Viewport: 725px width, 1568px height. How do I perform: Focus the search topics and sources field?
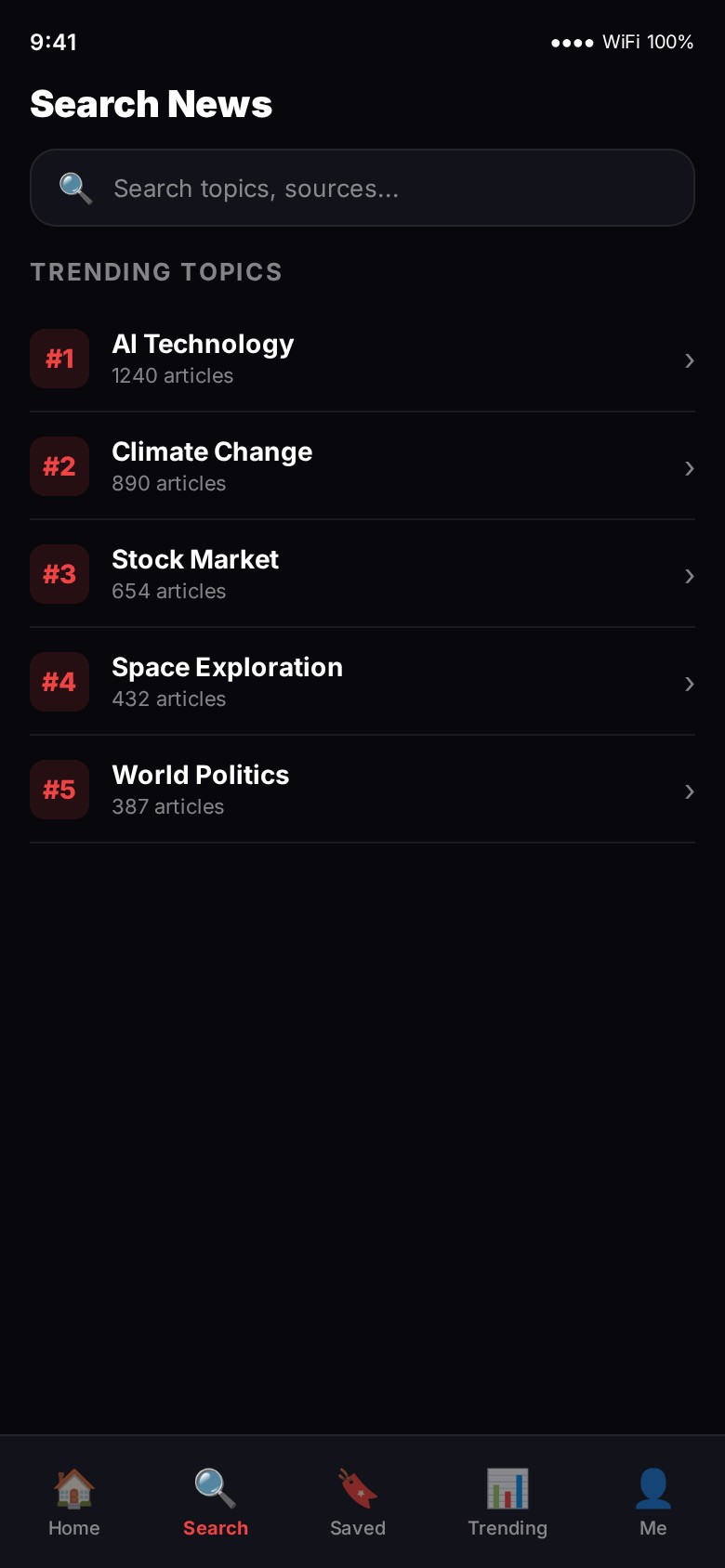(x=362, y=189)
